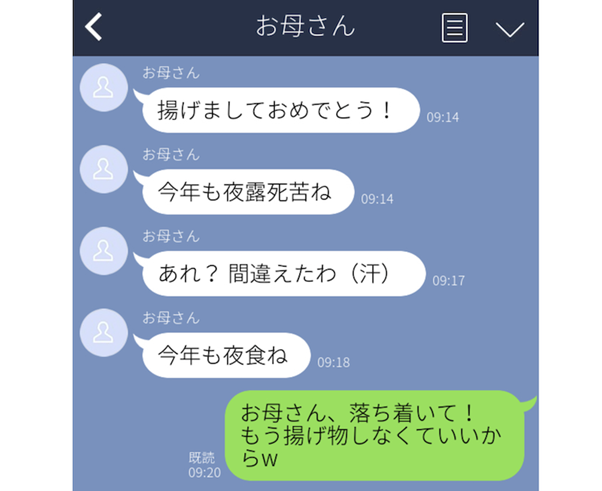Open the notes icon in the chat header
602x491 pixels.
[455, 27]
